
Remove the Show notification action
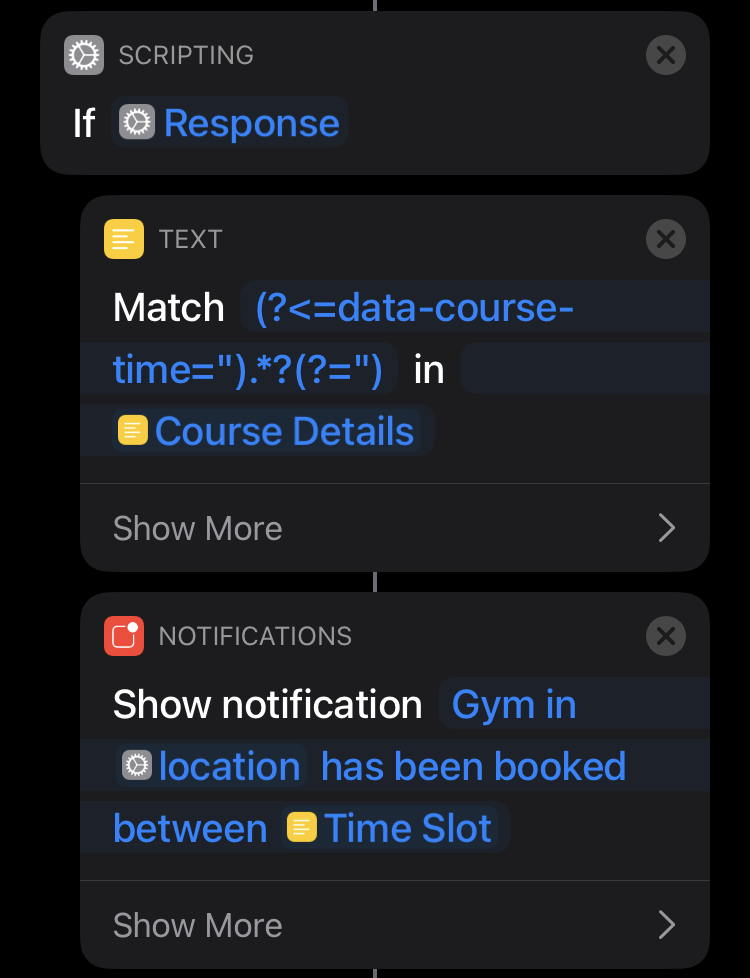(665, 636)
